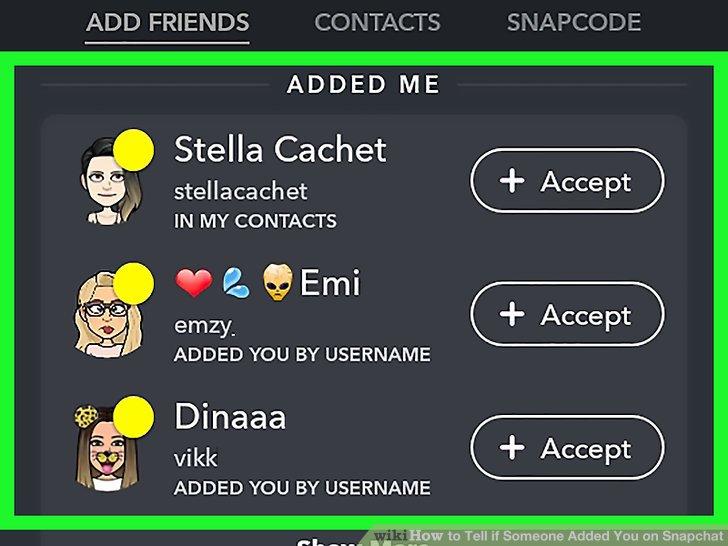Accept Stella Cachet's friend request
The image size is (728, 546).
point(567,181)
